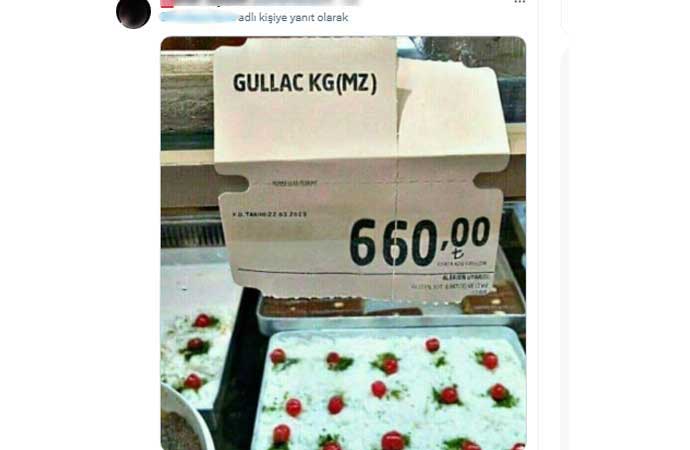
Task: Open the tweet's three-dot more menu
Action: pos(519,2)
